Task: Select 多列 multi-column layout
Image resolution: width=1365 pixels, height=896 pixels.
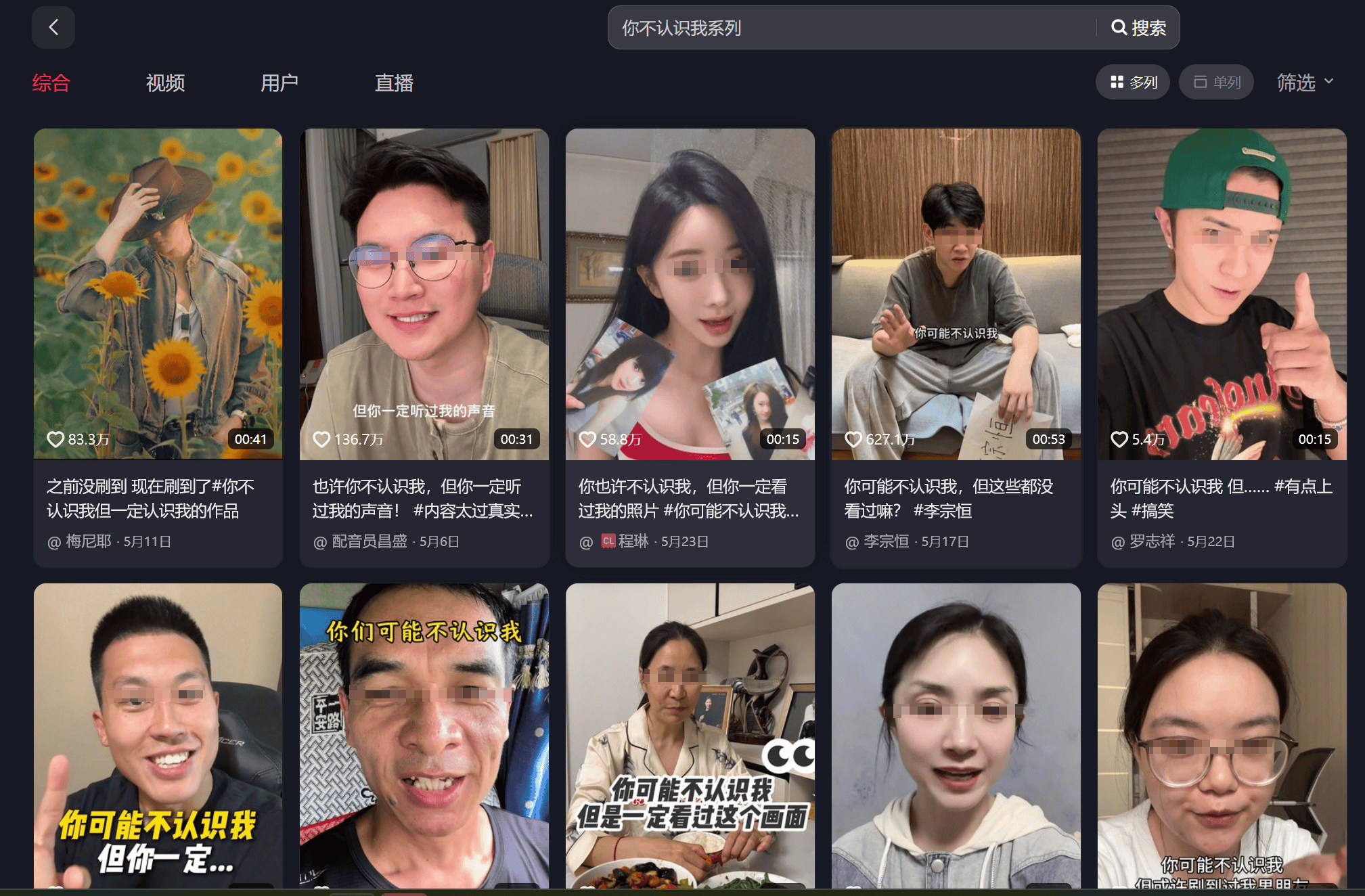Action: pos(1134,82)
